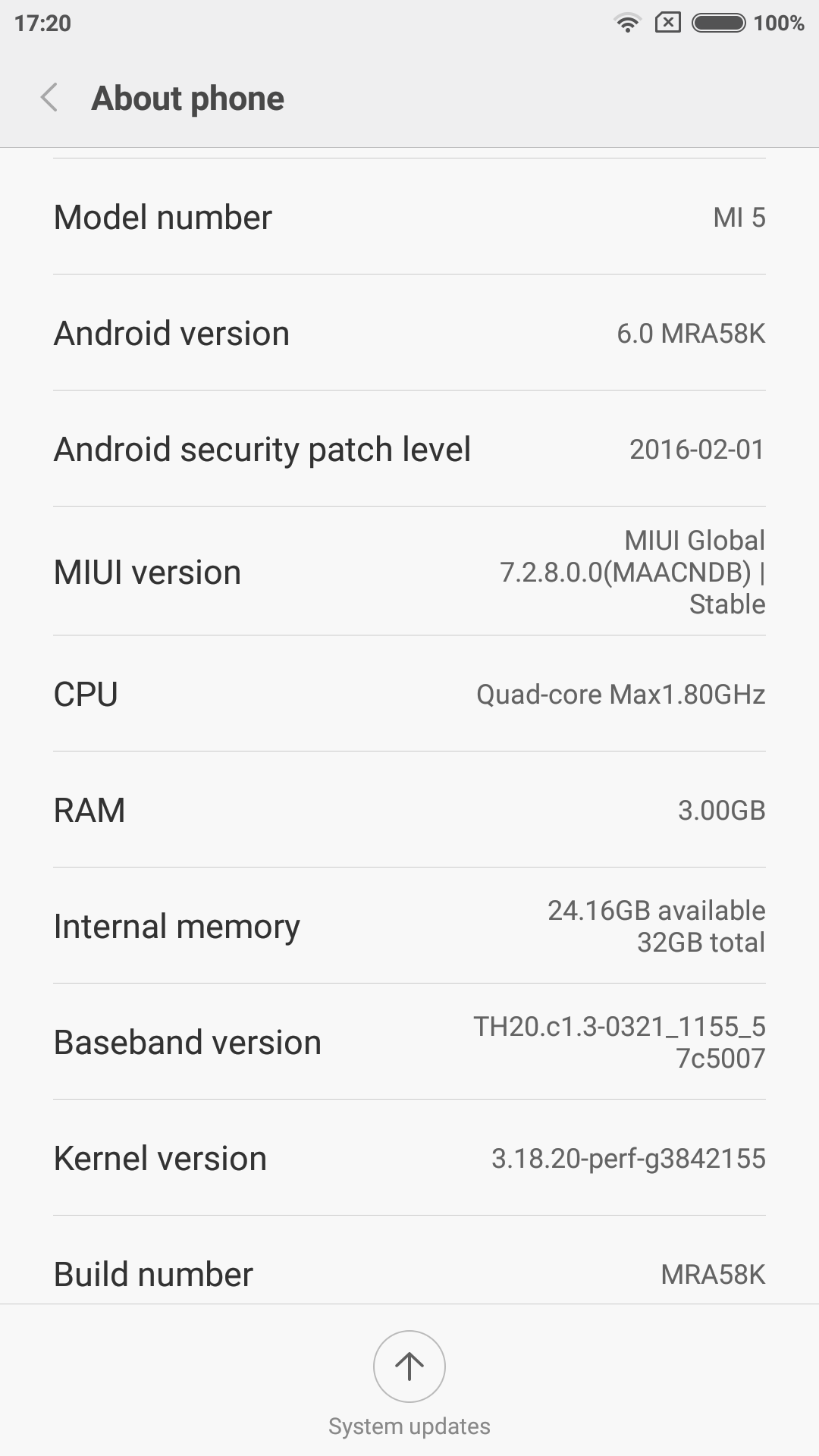This screenshot has width=819, height=1456.
Task: Tap the MIUI version row
Action: click(409, 572)
